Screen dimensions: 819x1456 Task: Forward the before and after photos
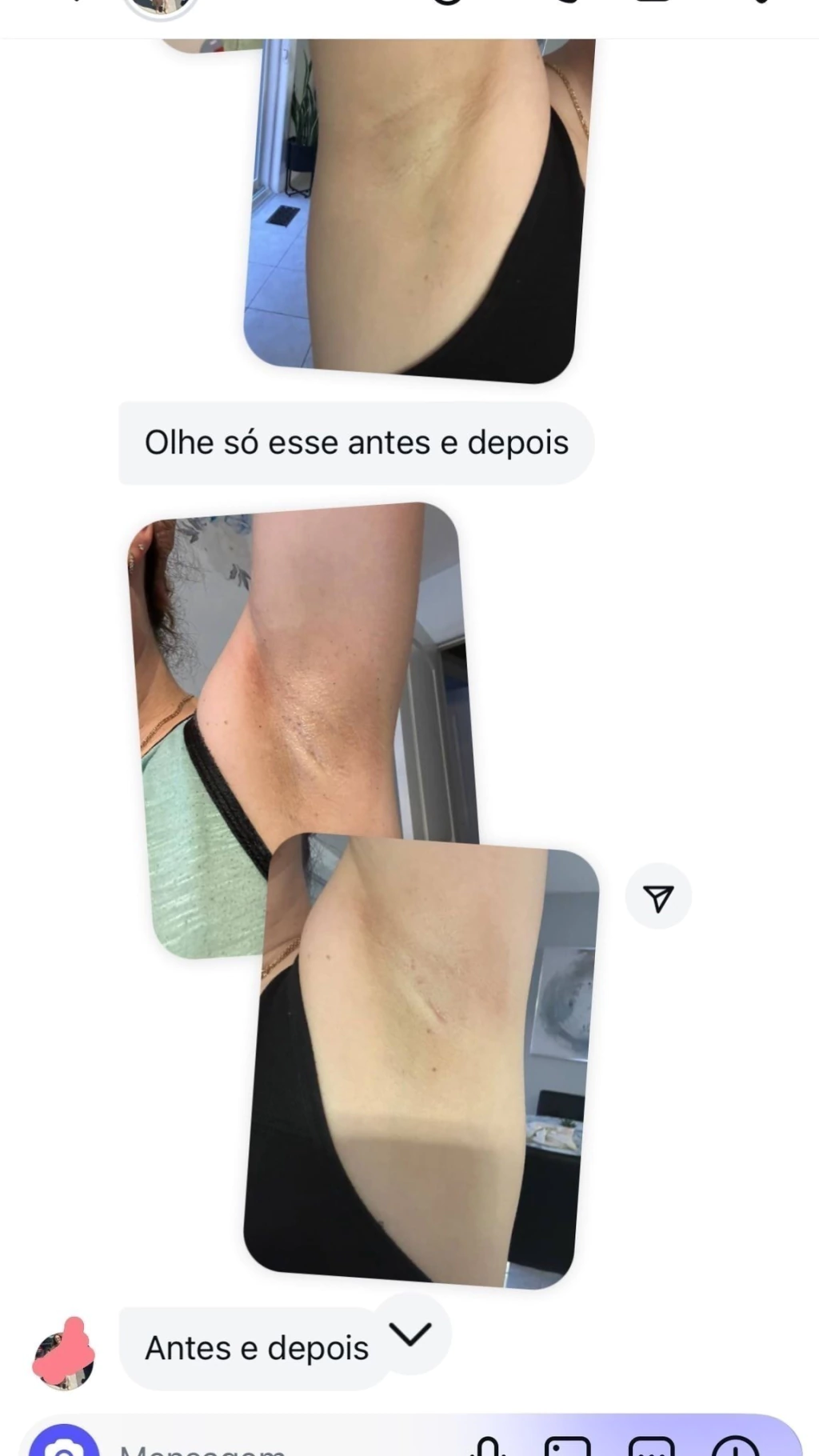[657, 898]
